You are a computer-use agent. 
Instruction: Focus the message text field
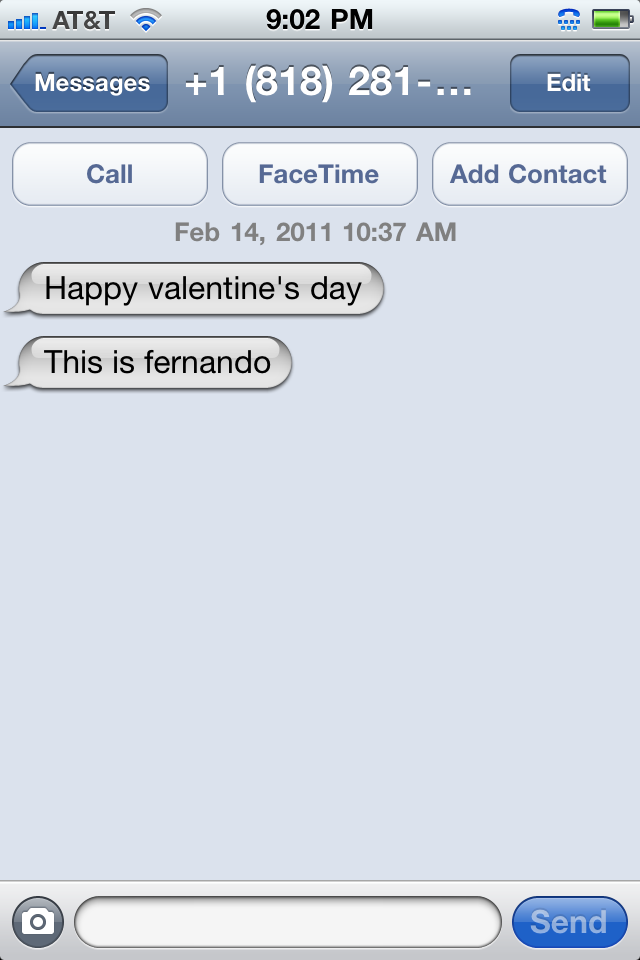[288, 921]
